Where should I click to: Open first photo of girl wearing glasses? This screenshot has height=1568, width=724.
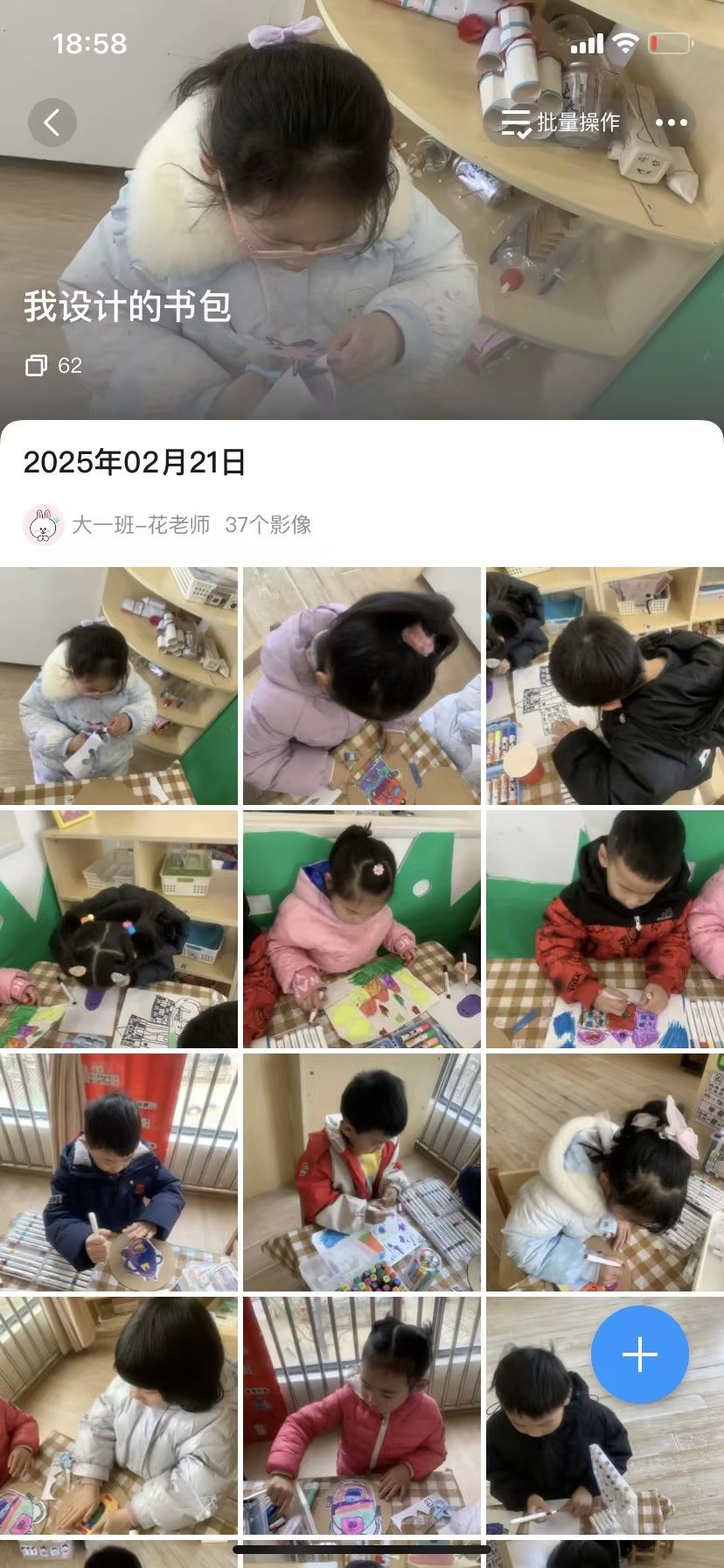118,686
